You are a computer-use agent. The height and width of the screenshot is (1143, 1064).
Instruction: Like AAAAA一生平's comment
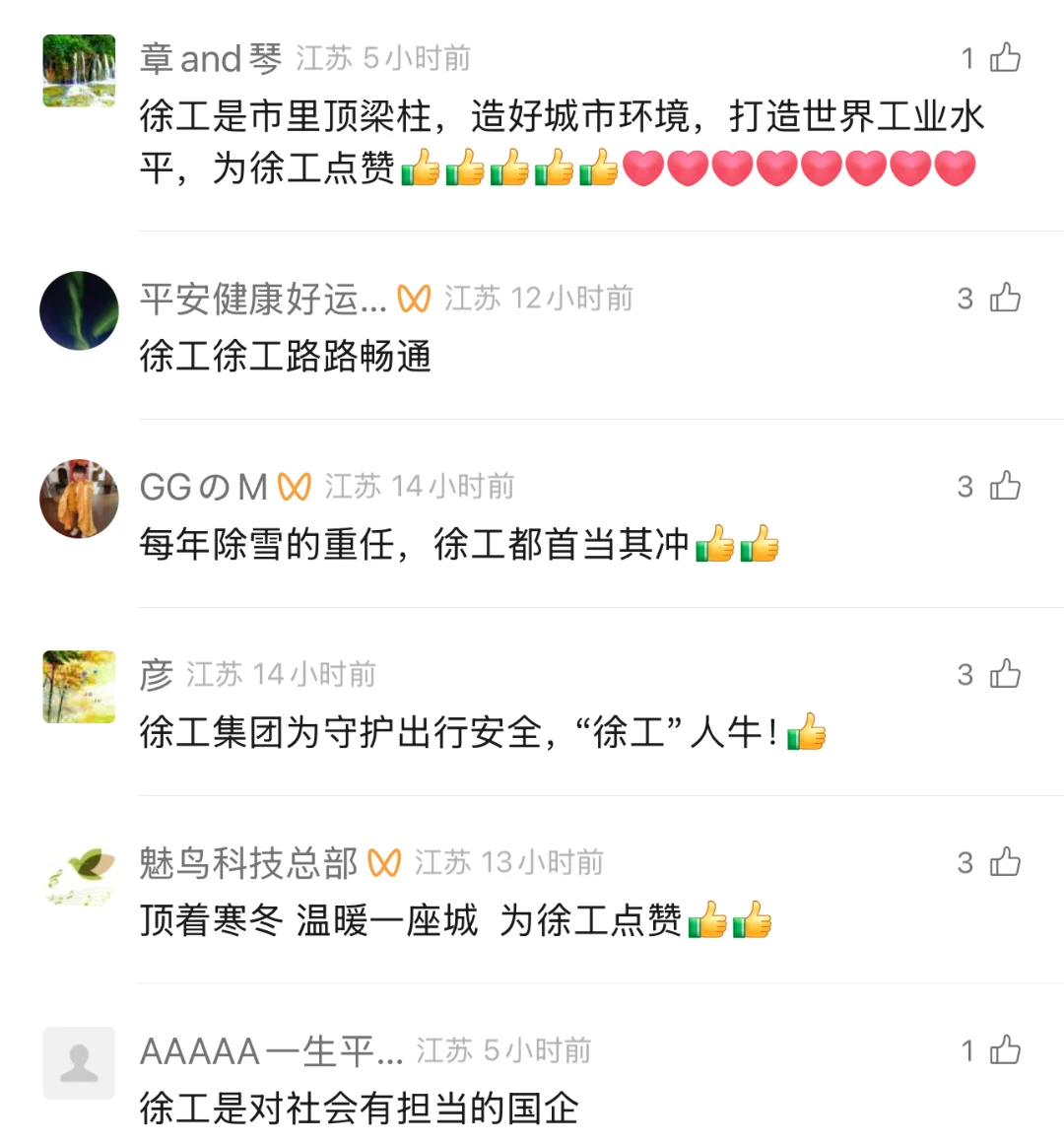point(1004,1050)
